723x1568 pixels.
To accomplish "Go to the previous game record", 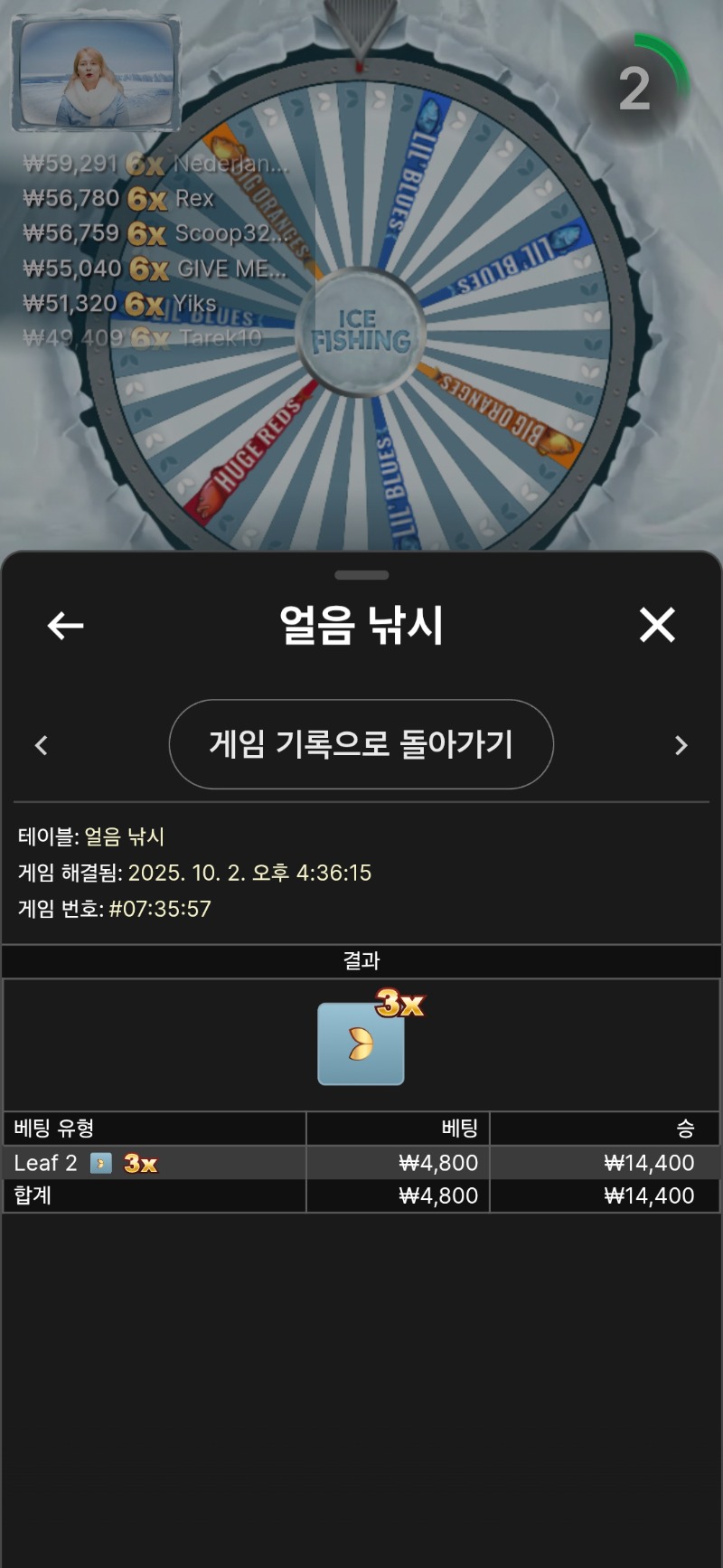I will [x=41, y=745].
